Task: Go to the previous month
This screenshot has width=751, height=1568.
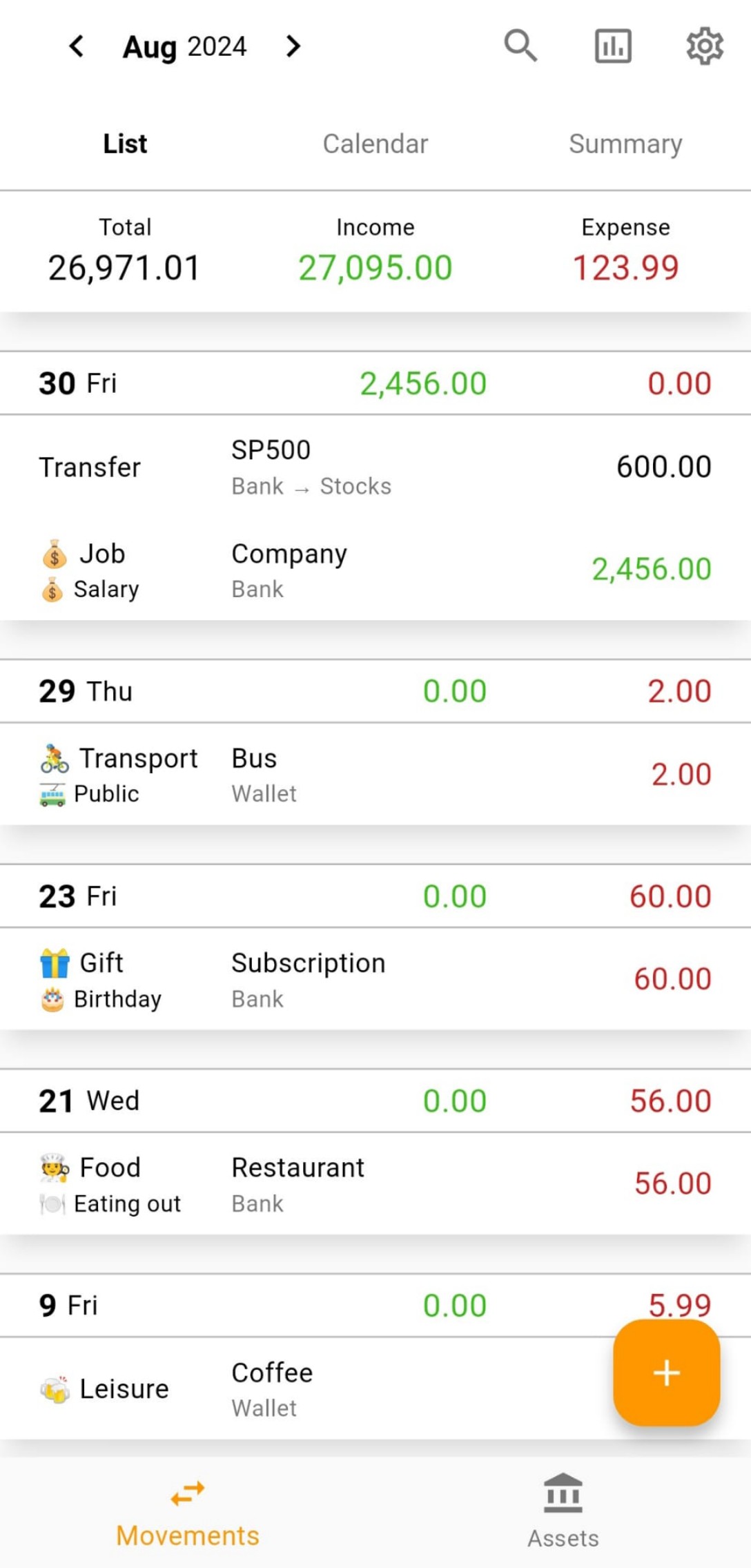Action: point(77,46)
